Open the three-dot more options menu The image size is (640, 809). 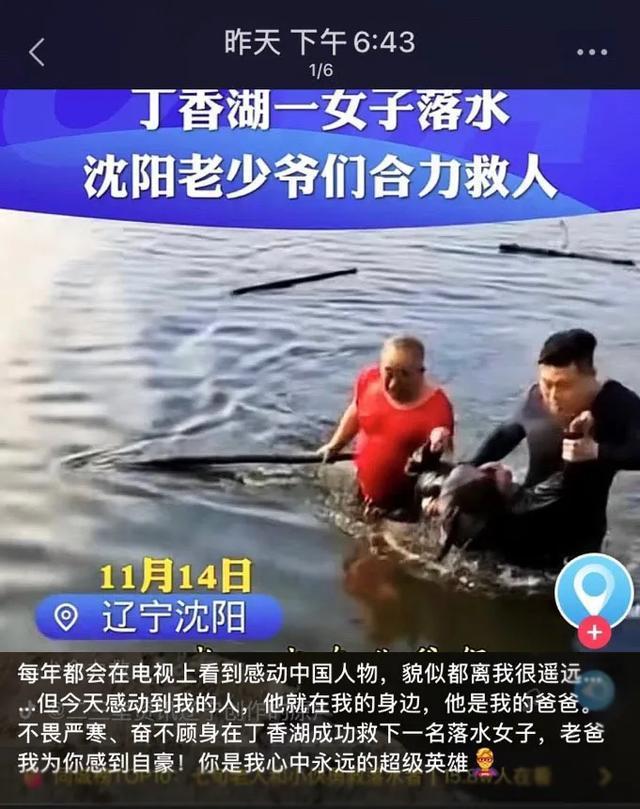(592, 52)
